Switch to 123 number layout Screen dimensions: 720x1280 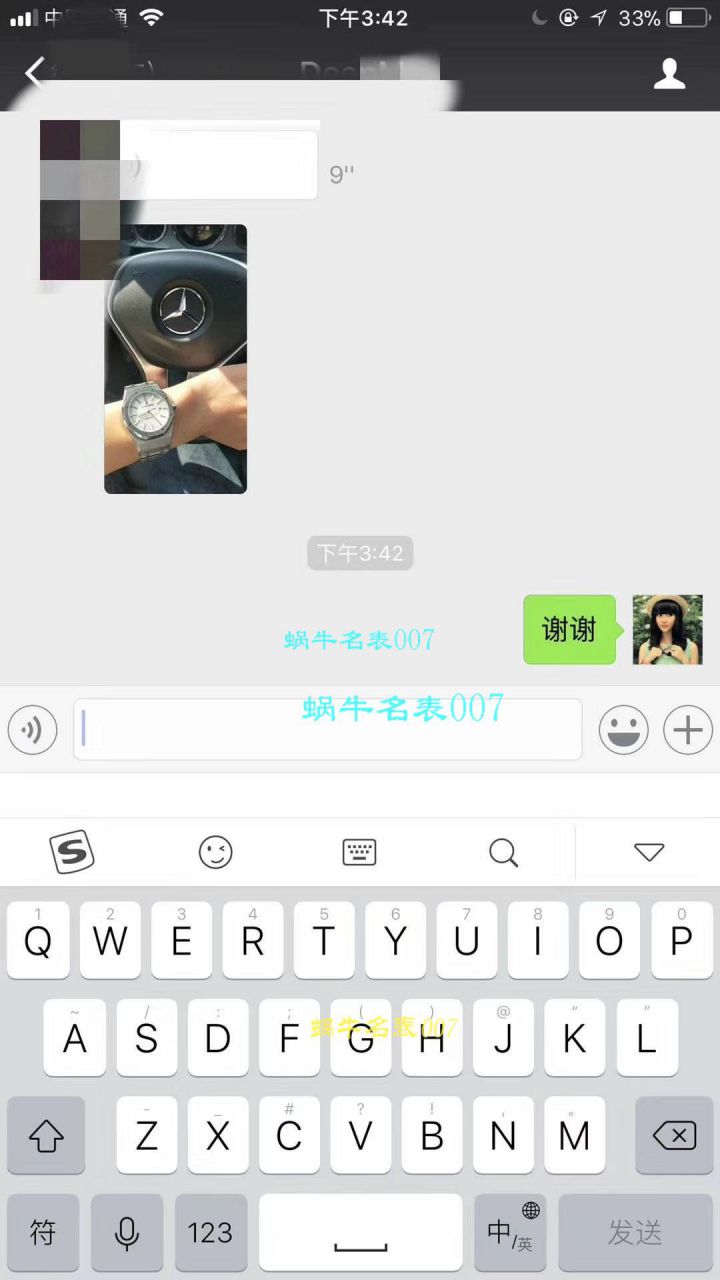pyautogui.click(x=209, y=1233)
